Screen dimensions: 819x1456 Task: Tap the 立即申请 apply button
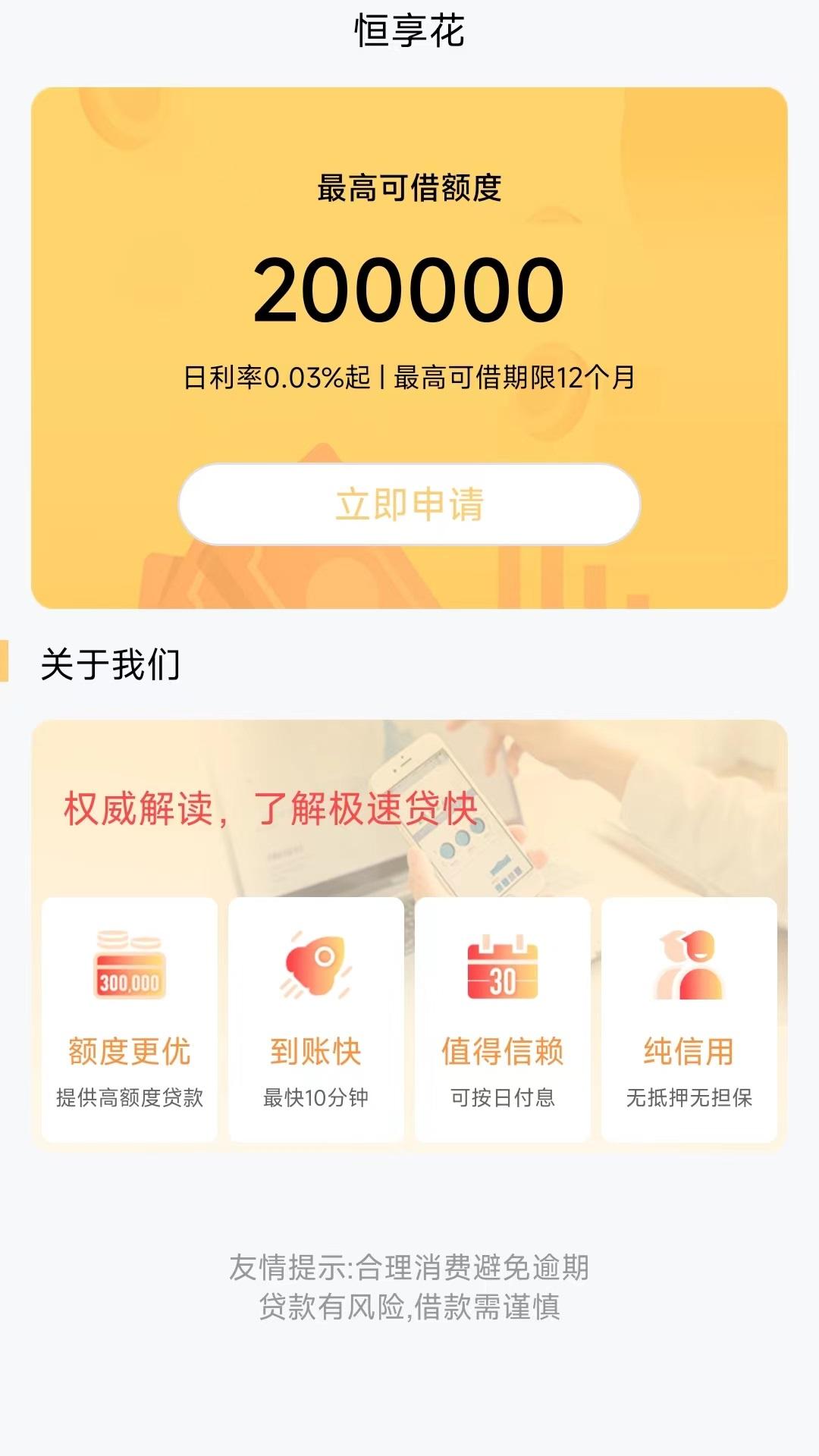coord(409,504)
